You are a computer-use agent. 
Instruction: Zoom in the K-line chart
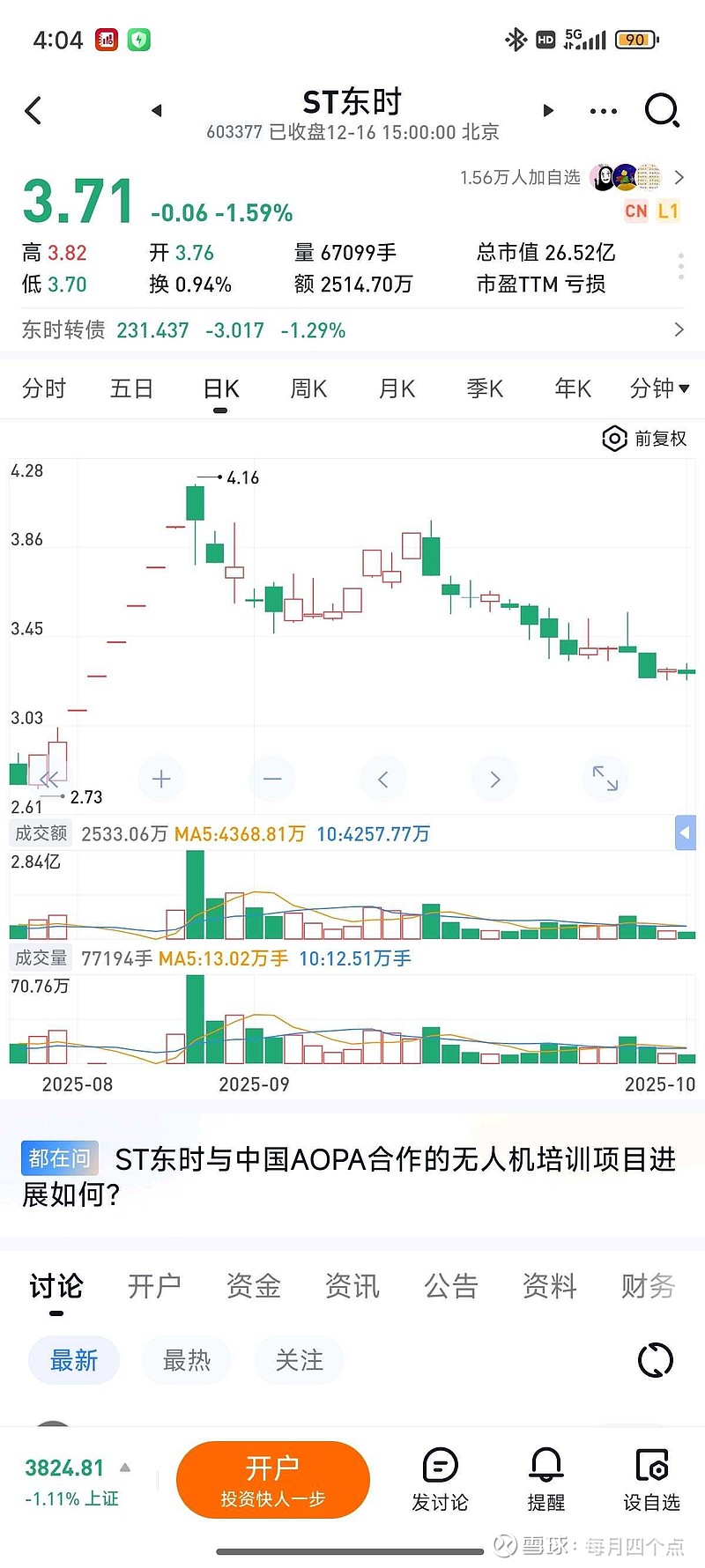click(161, 779)
